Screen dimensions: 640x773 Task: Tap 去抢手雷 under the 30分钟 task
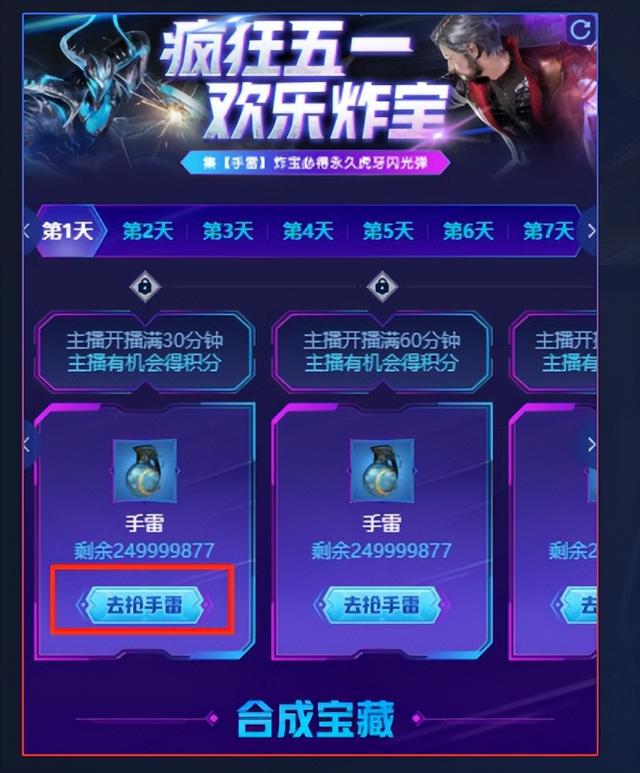[145, 604]
